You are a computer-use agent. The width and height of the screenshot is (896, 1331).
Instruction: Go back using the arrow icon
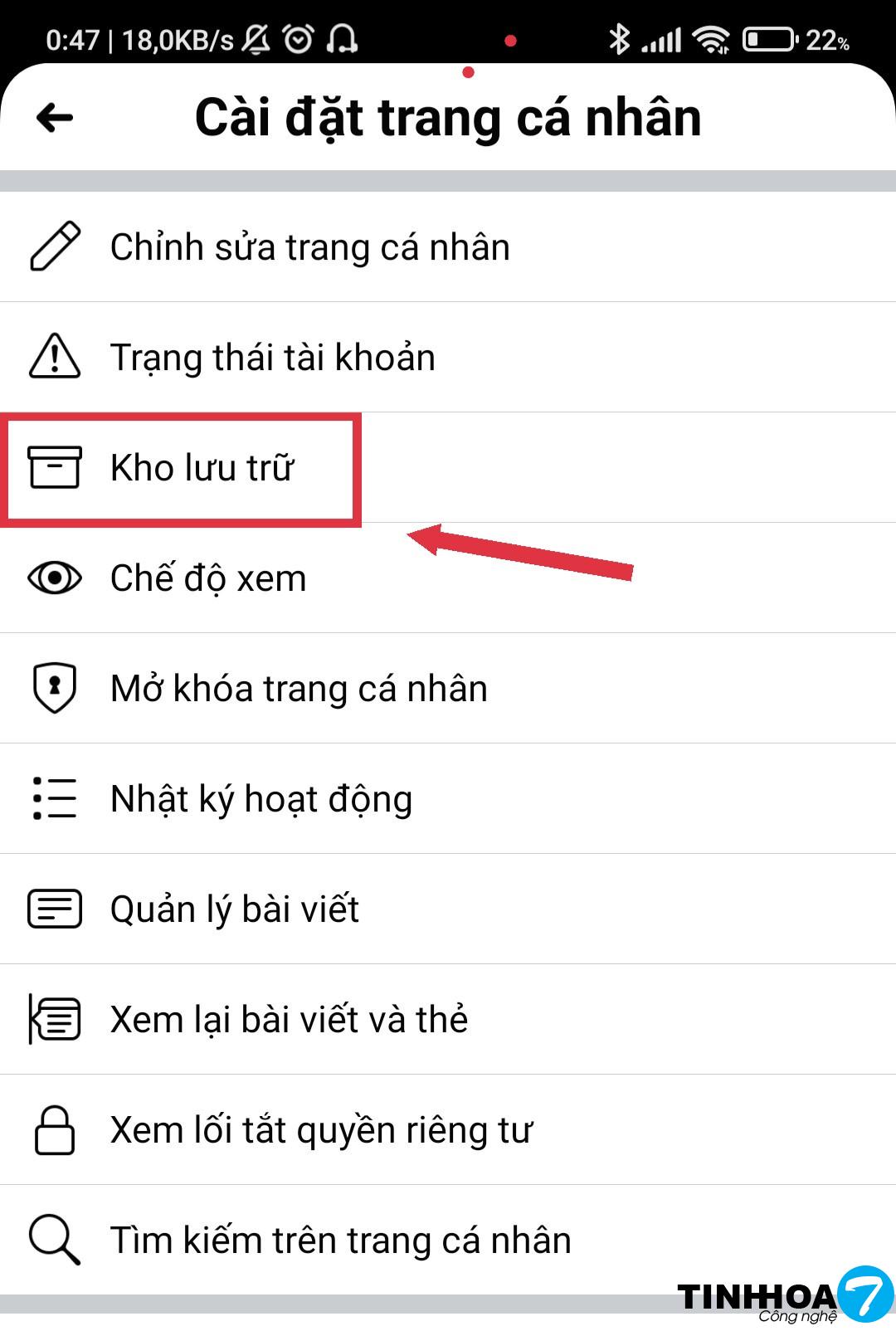pos(55,118)
